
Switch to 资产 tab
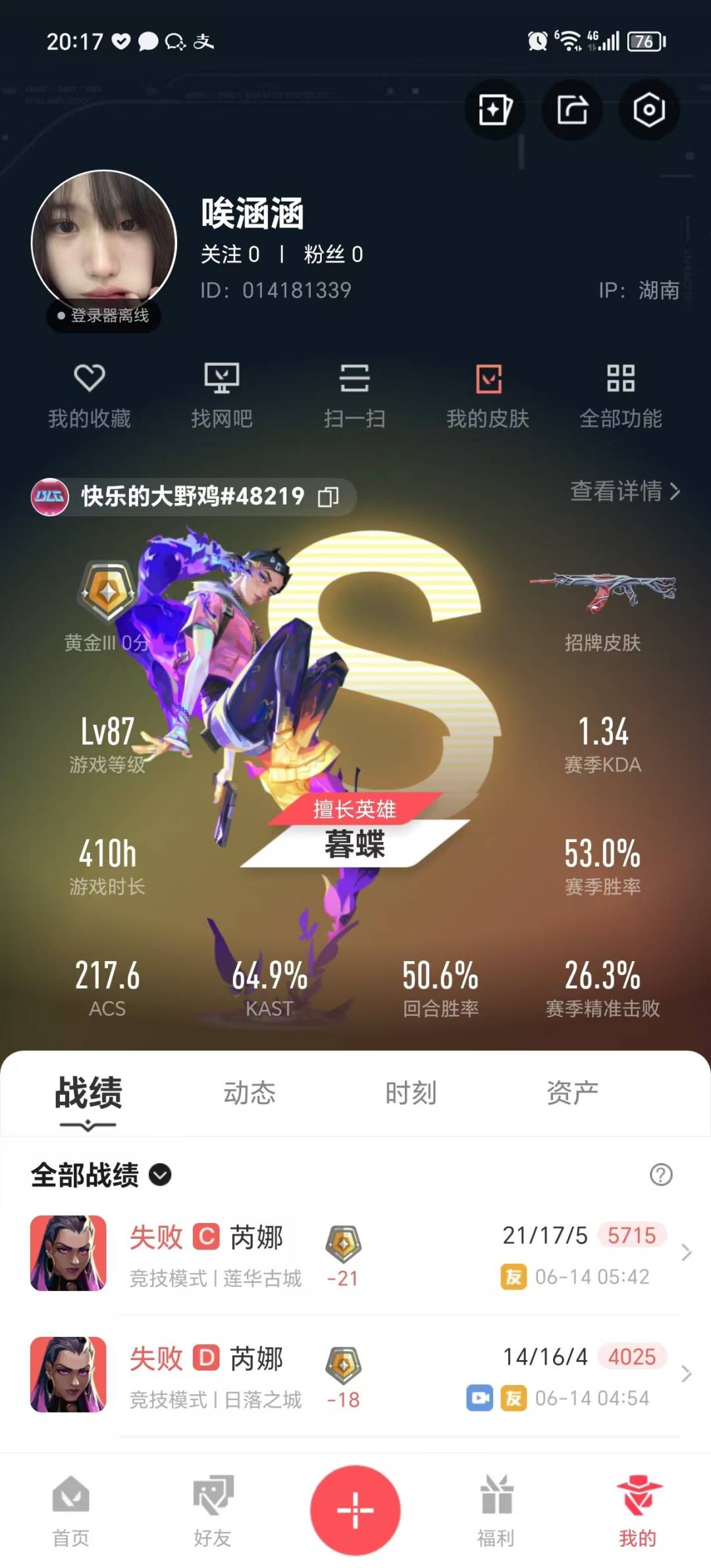coord(573,1093)
